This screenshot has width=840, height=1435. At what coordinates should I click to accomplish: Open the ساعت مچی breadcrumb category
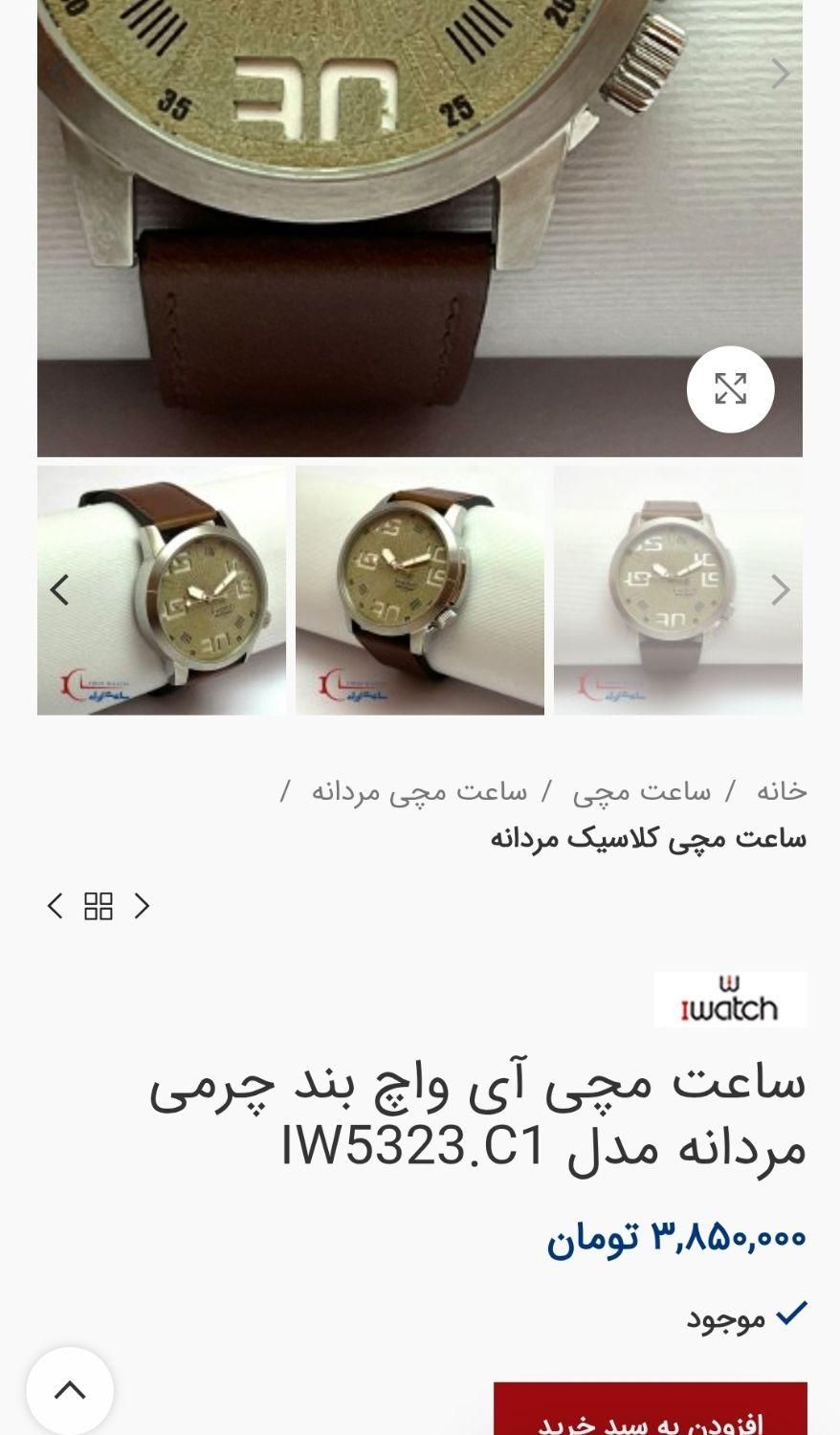click(x=642, y=791)
